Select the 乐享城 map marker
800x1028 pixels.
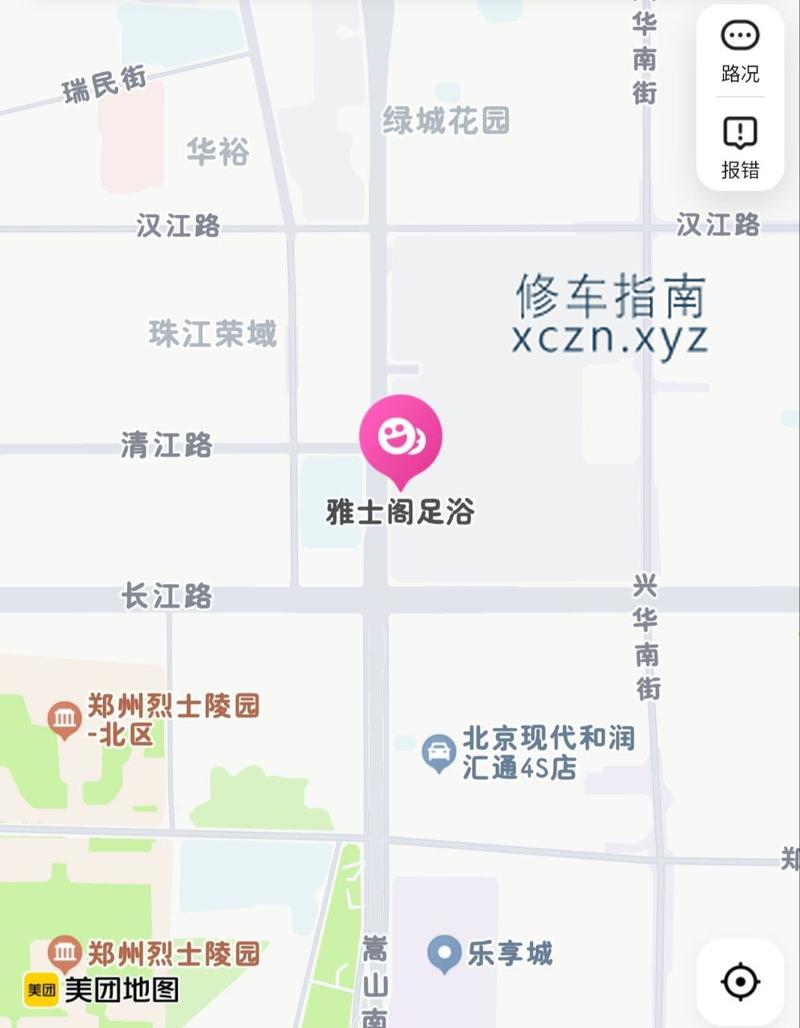point(445,954)
